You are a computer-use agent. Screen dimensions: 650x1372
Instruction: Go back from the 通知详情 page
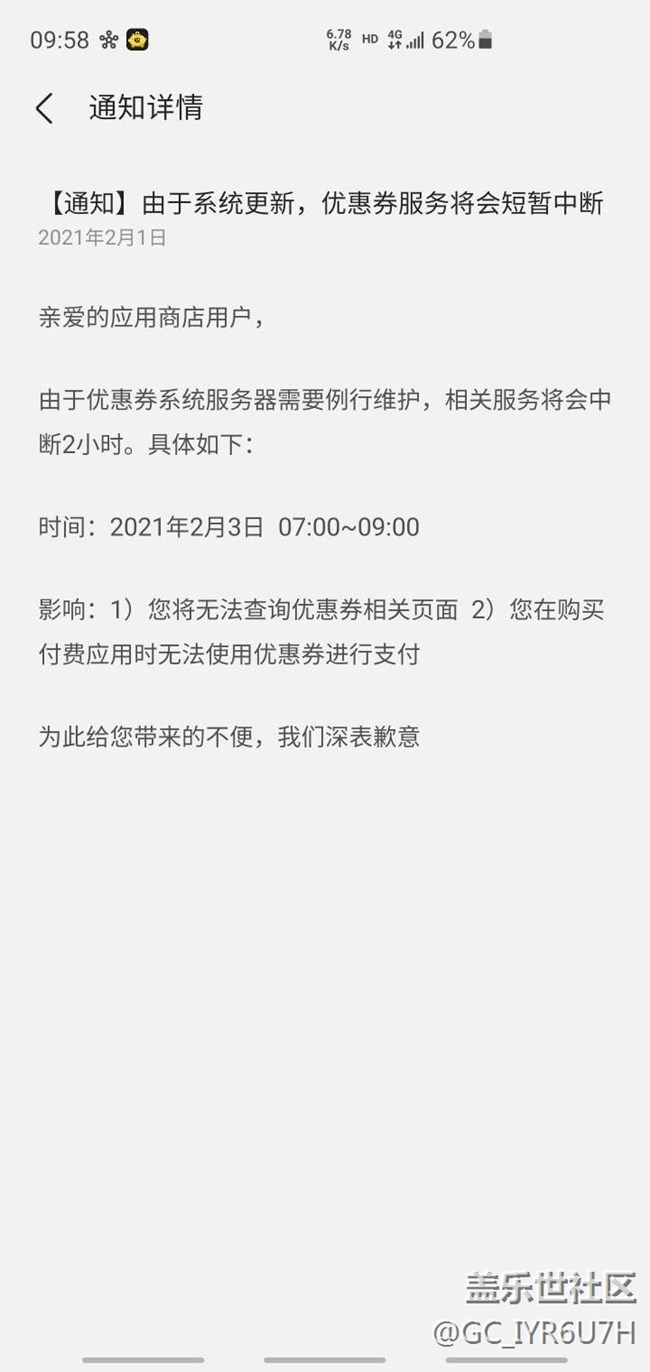pyautogui.click(x=44, y=108)
